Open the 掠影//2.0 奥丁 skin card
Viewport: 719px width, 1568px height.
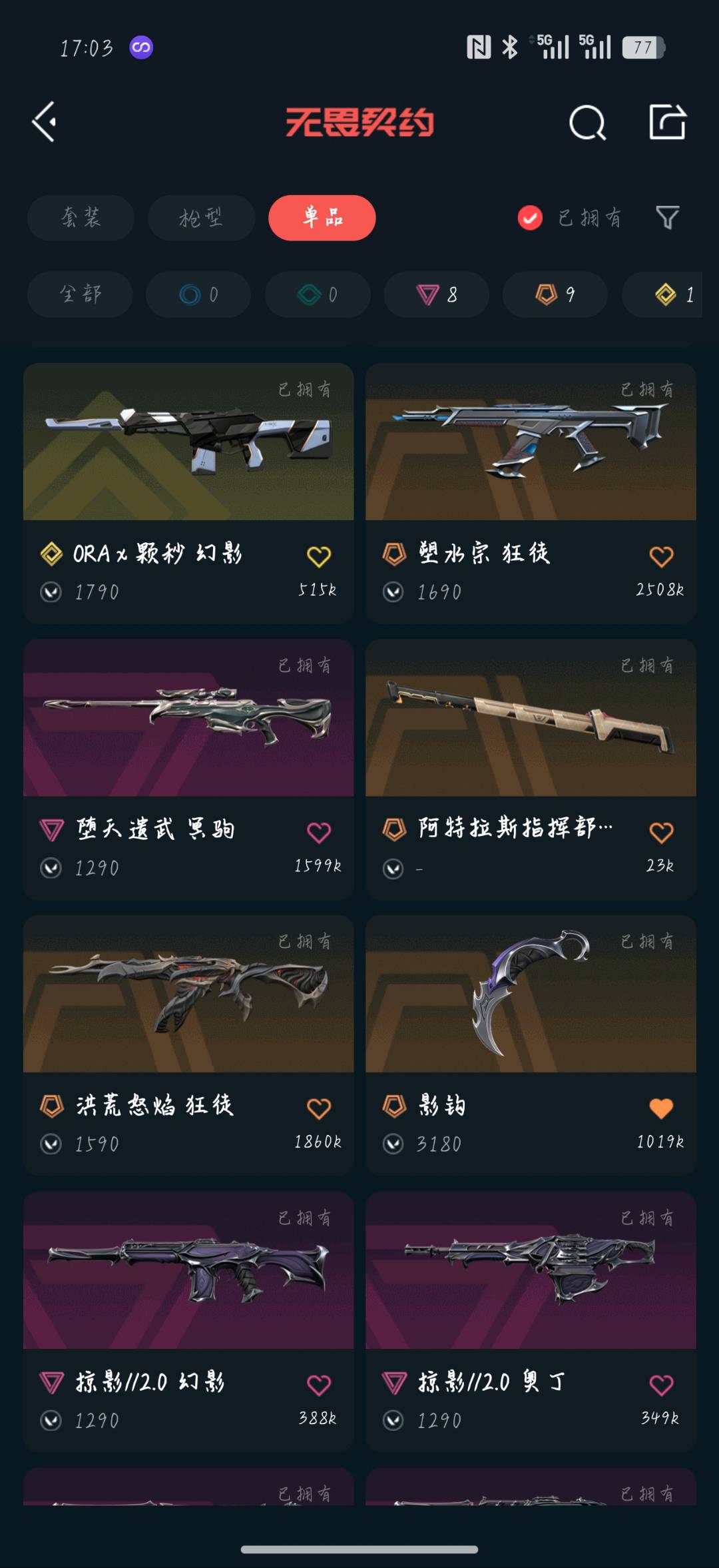531,1322
